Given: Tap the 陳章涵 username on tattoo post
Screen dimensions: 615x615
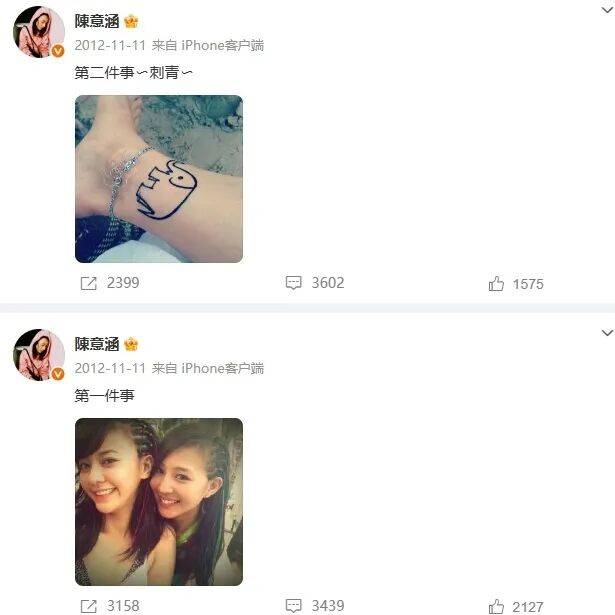Looking at the screenshot, I should click(97, 21).
